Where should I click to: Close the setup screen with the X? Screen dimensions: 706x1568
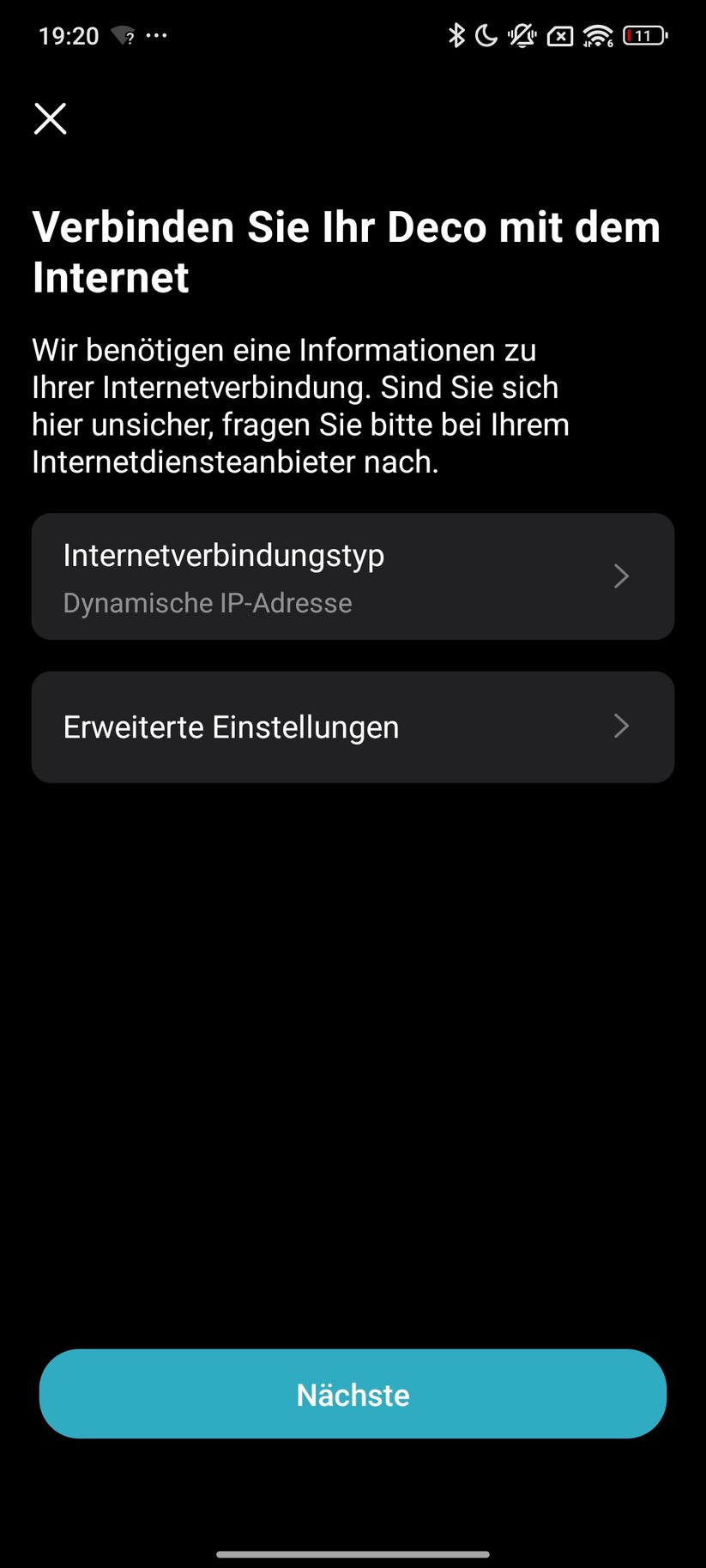point(50,118)
